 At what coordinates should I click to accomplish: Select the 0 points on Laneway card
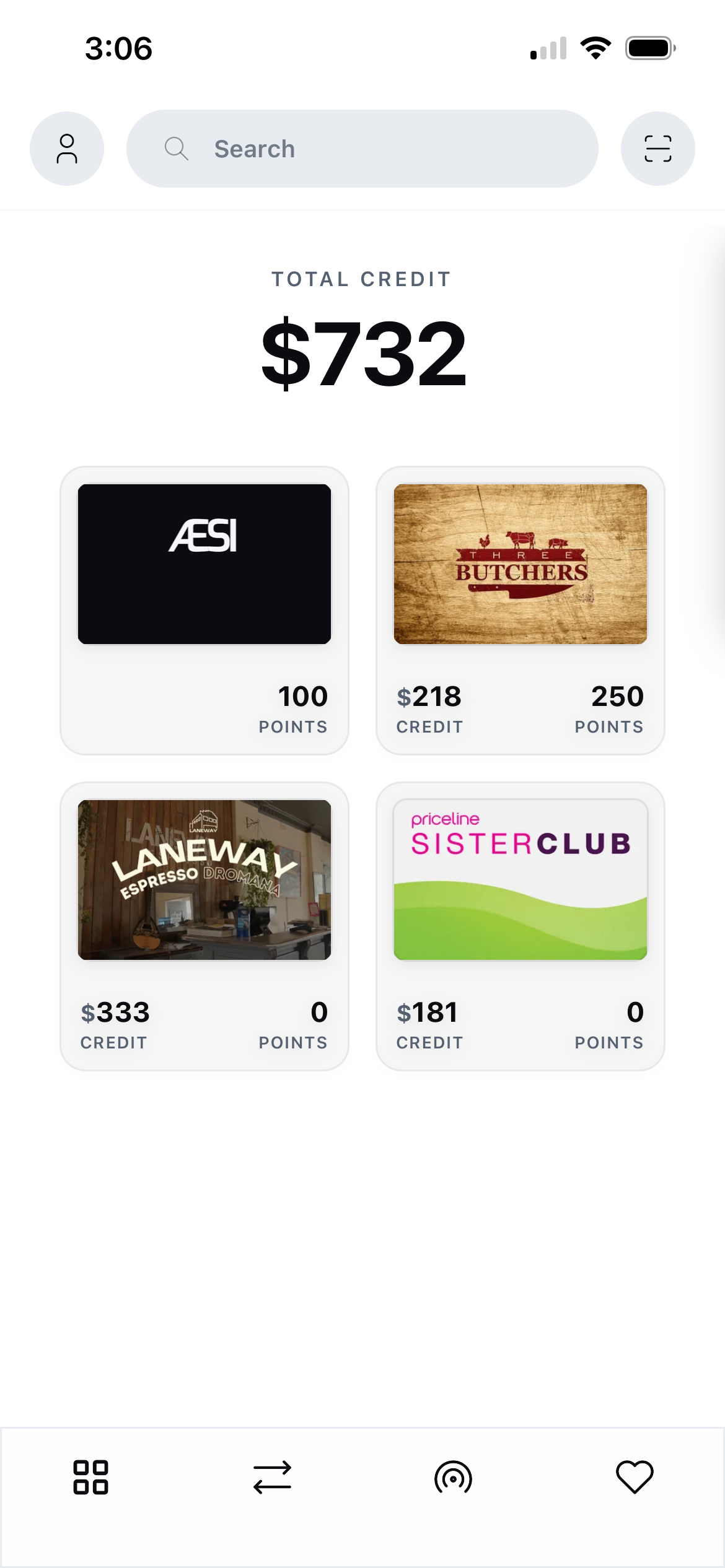pyautogui.click(x=320, y=1013)
